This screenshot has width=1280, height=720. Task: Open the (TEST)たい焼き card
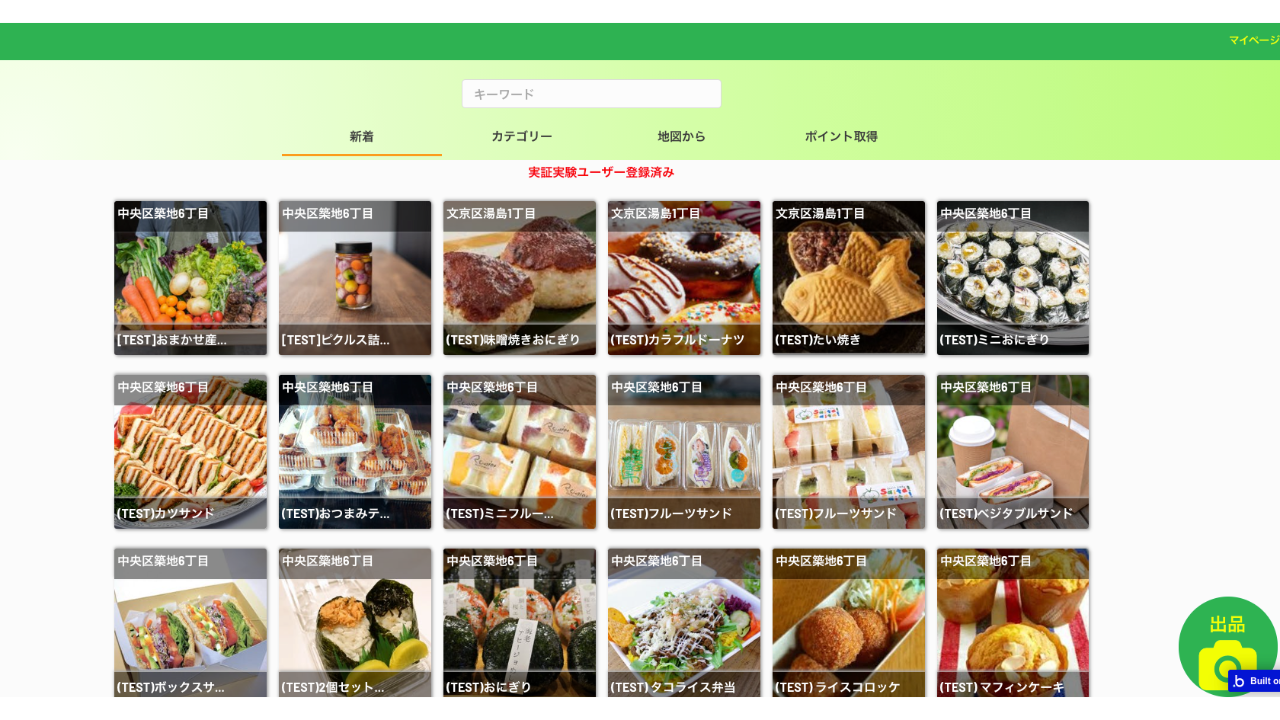pos(848,278)
